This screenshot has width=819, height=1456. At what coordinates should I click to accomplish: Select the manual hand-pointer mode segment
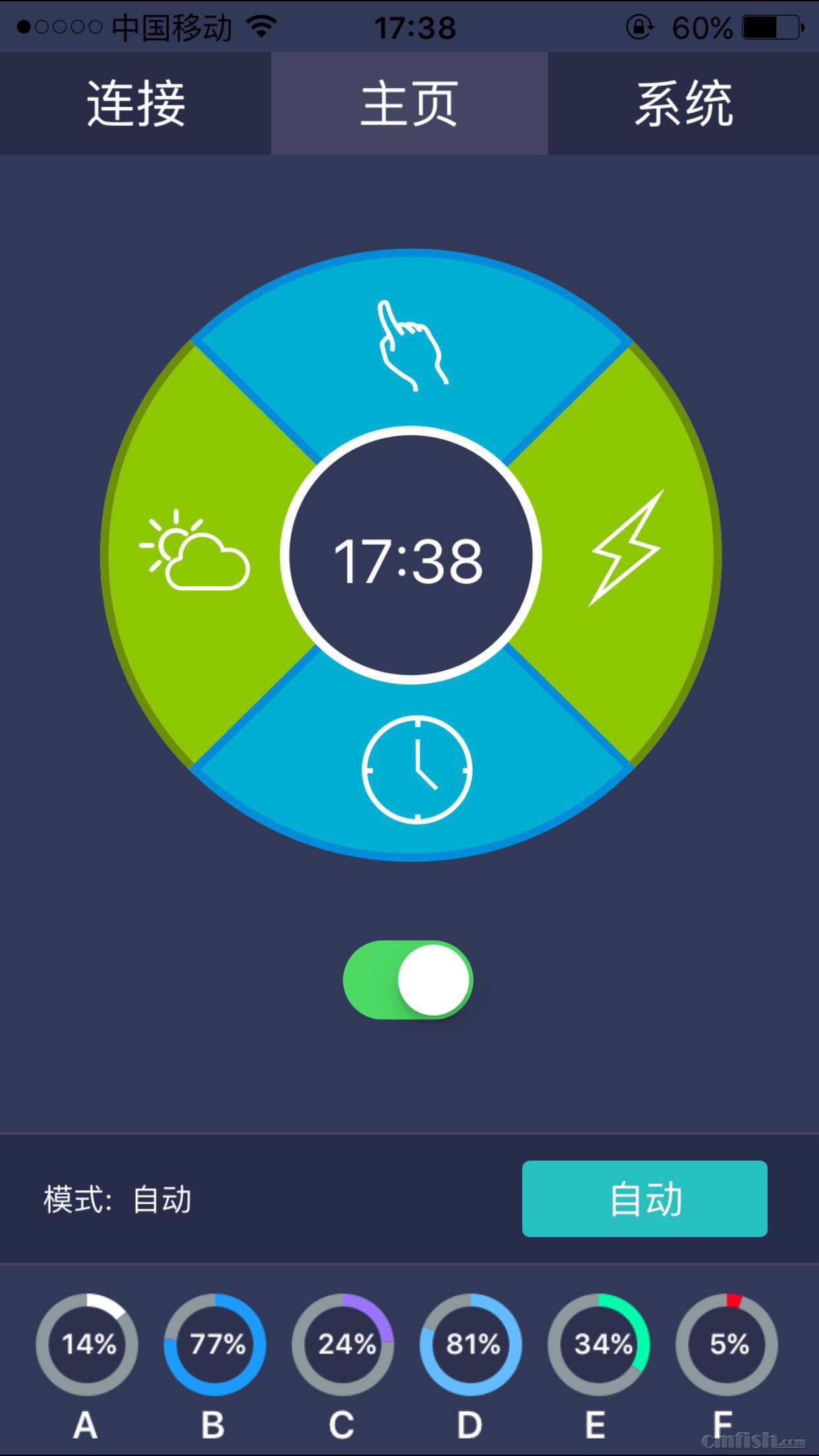pyautogui.click(x=411, y=346)
